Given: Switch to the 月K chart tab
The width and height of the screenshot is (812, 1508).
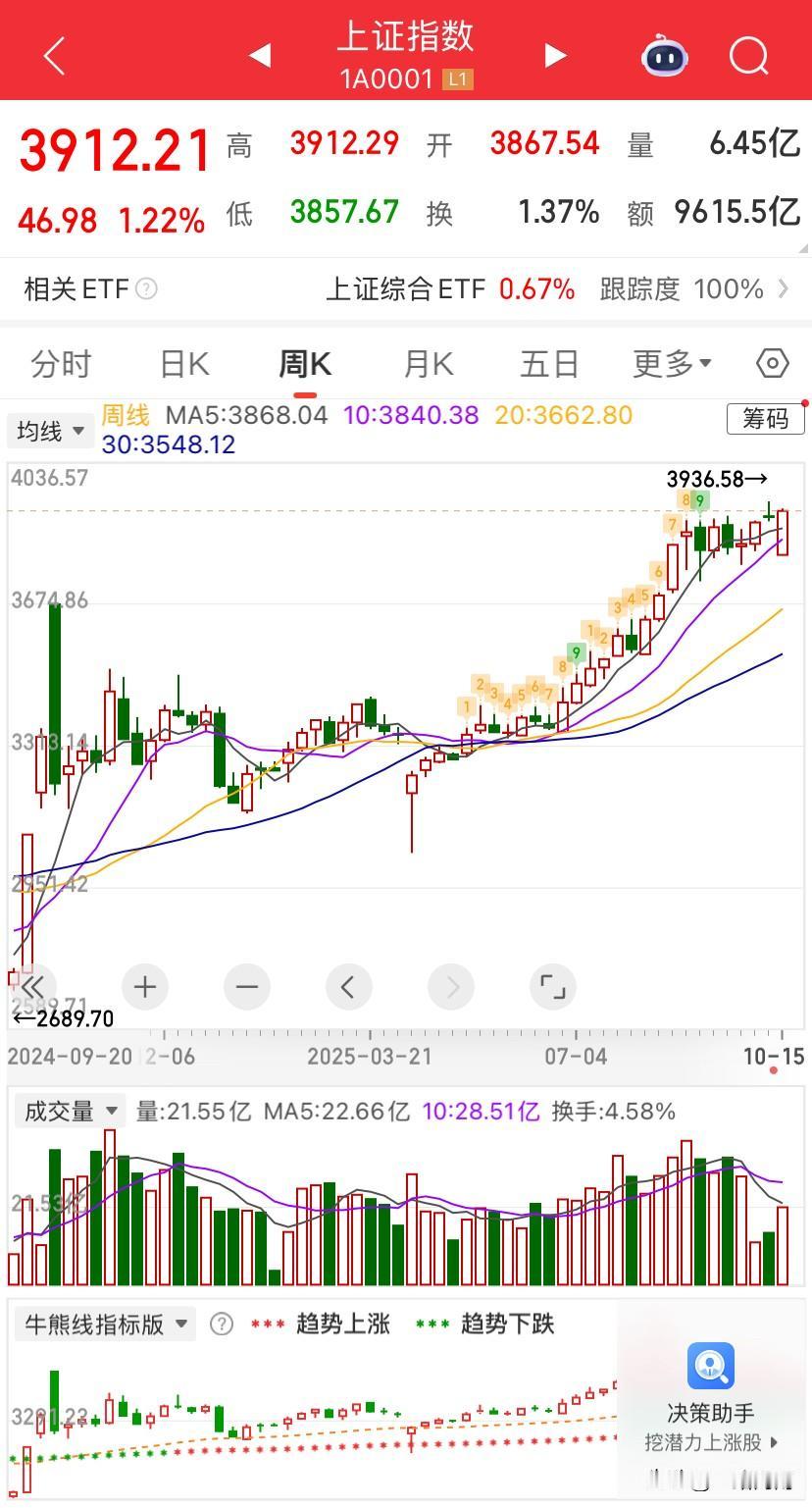Looking at the screenshot, I should (x=428, y=365).
